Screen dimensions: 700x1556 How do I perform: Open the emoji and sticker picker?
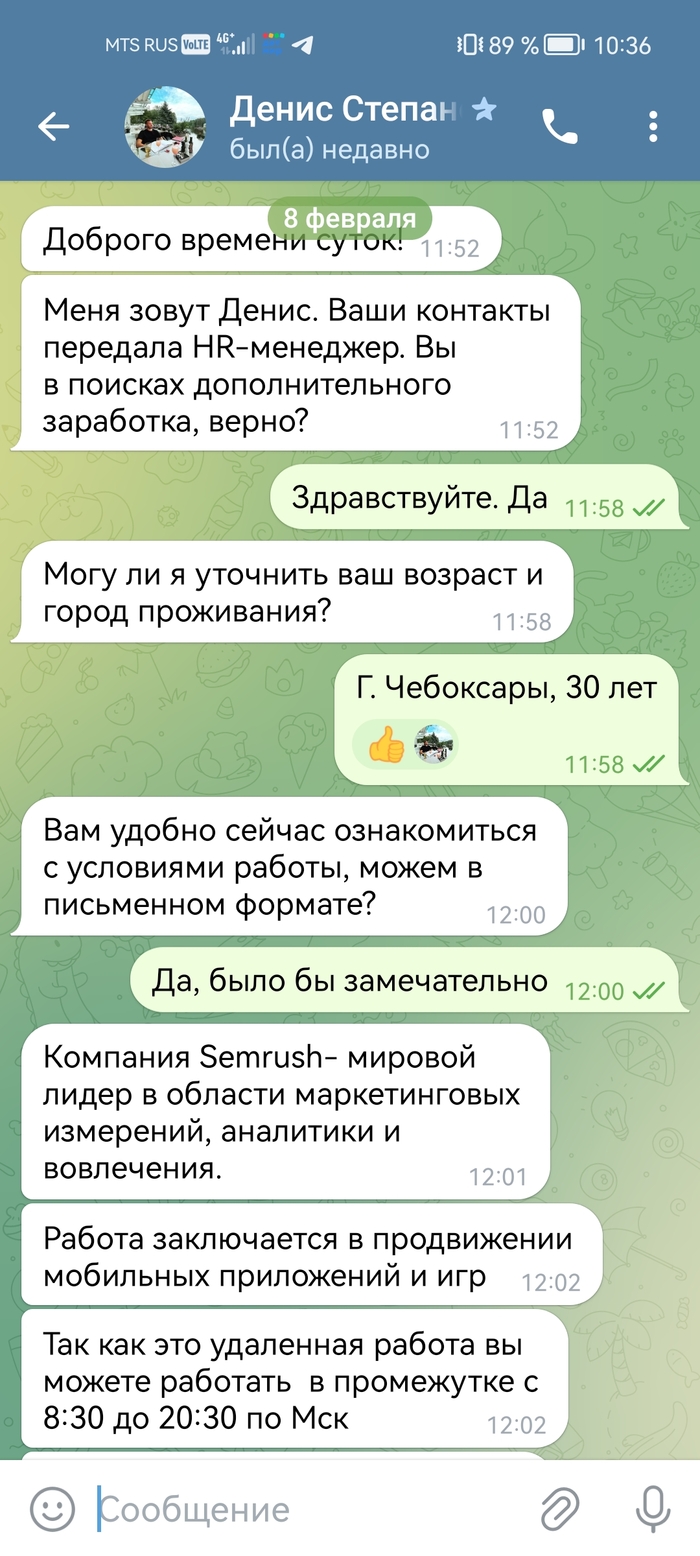click(x=52, y=1507)
